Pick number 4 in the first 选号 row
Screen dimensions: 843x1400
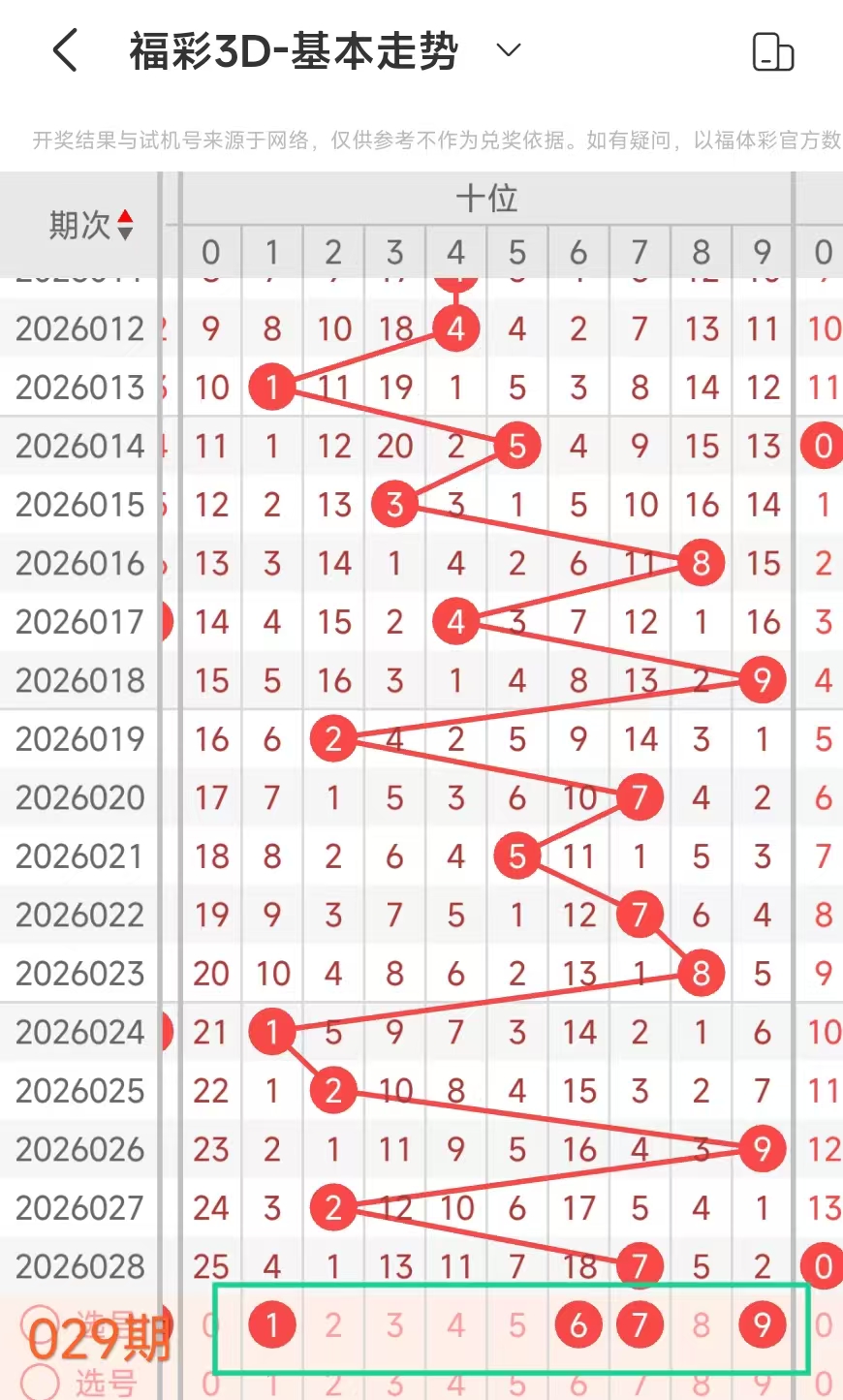pyautogui.click(x=455, y=1324)
